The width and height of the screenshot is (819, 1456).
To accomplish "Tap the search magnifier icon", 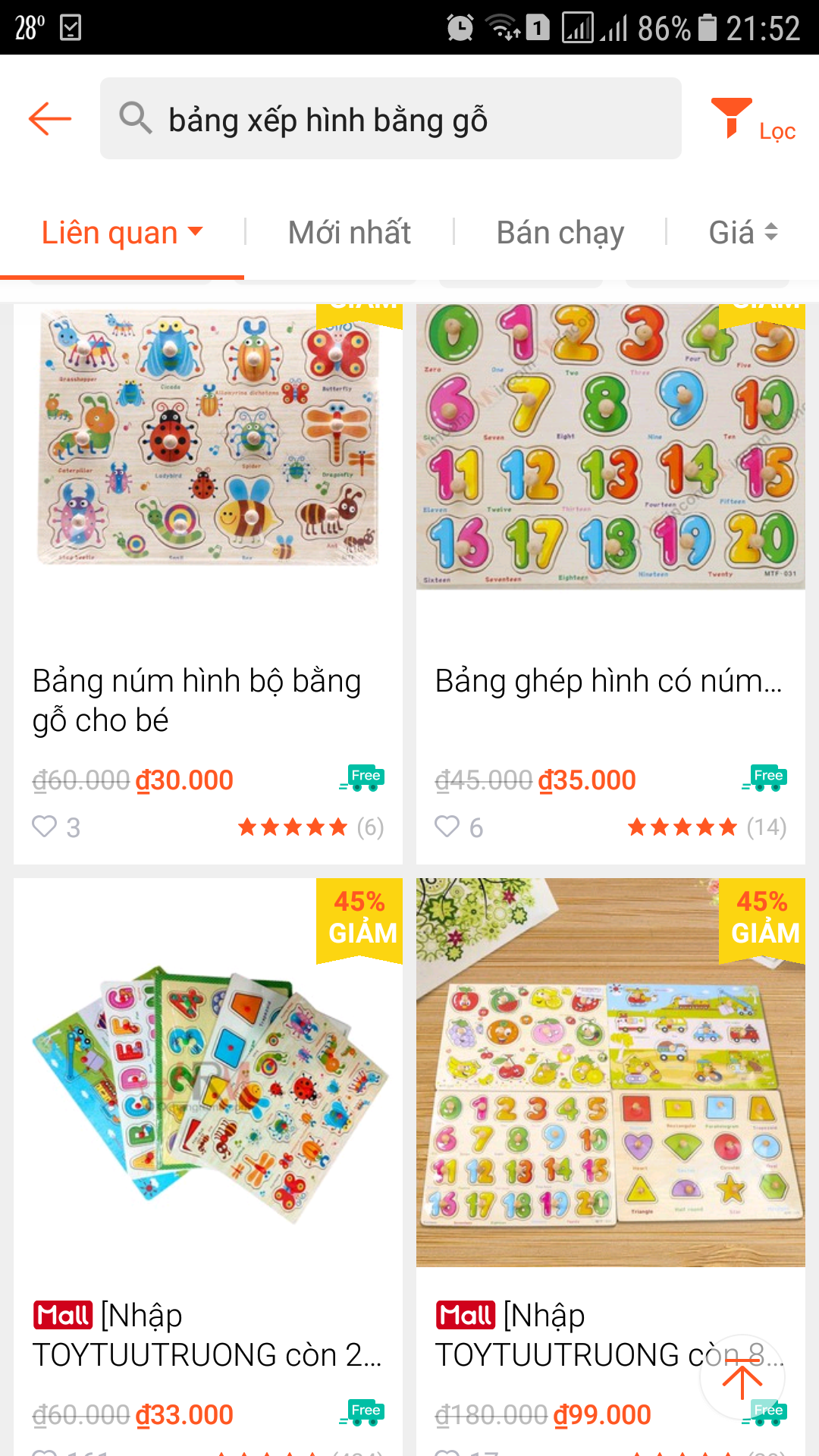I will [136, 118].
